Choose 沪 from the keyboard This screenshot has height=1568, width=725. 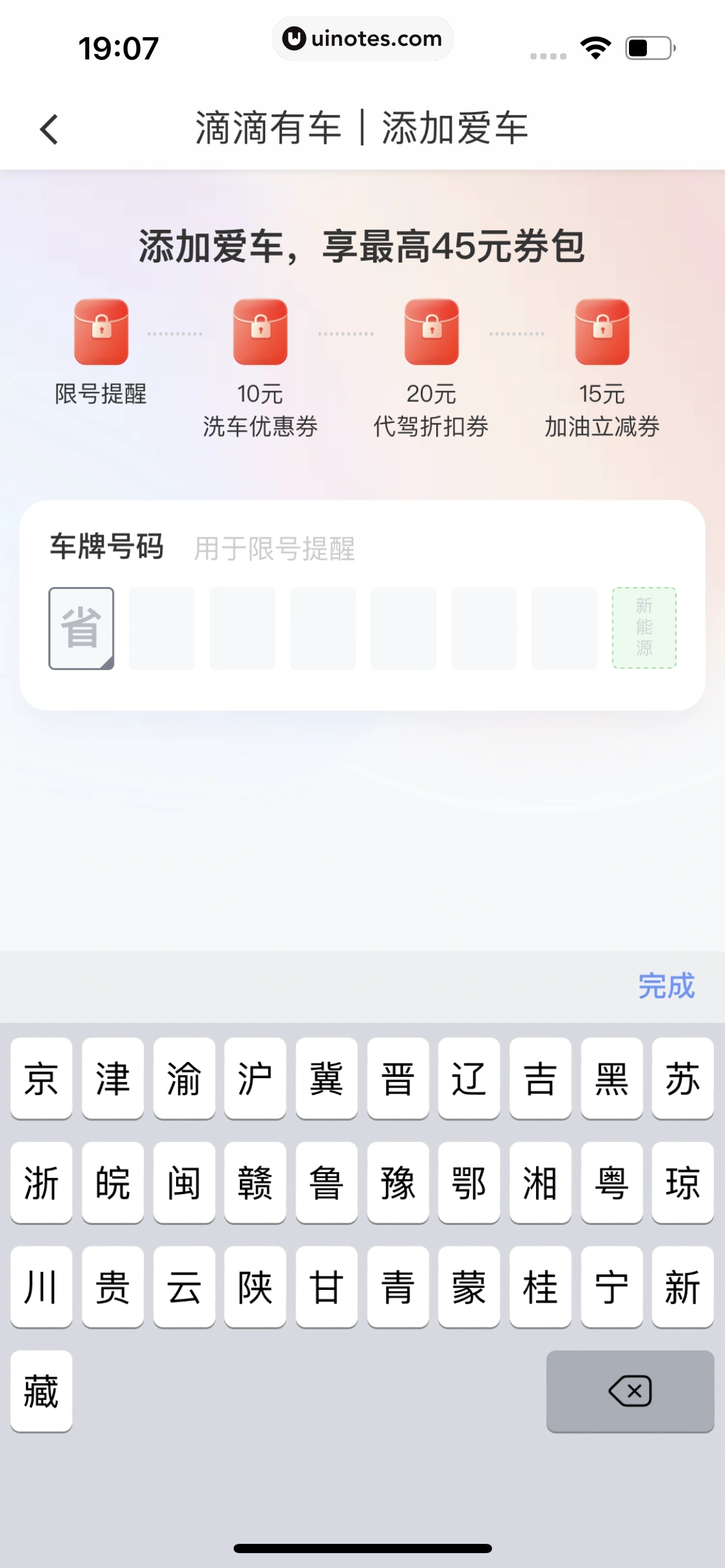pyautogui.click(x=255, y=1078)
